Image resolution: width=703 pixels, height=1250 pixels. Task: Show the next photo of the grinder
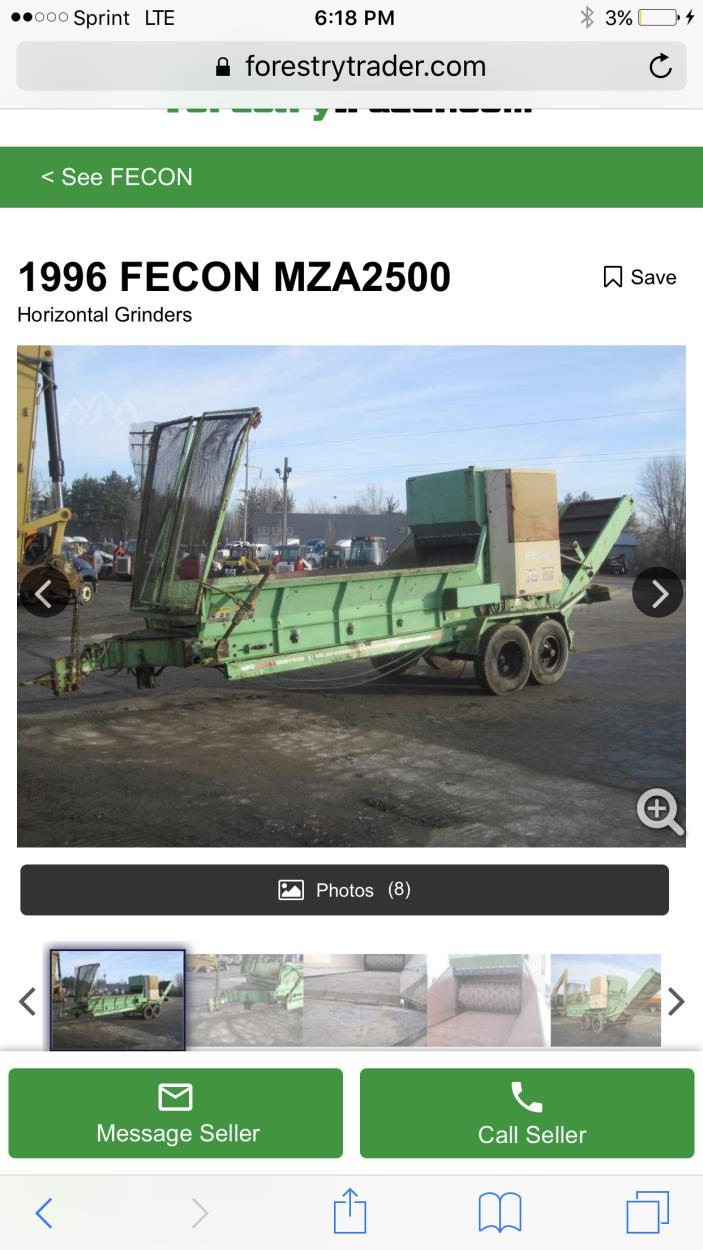pyautogui.click(x=657, y=594)
